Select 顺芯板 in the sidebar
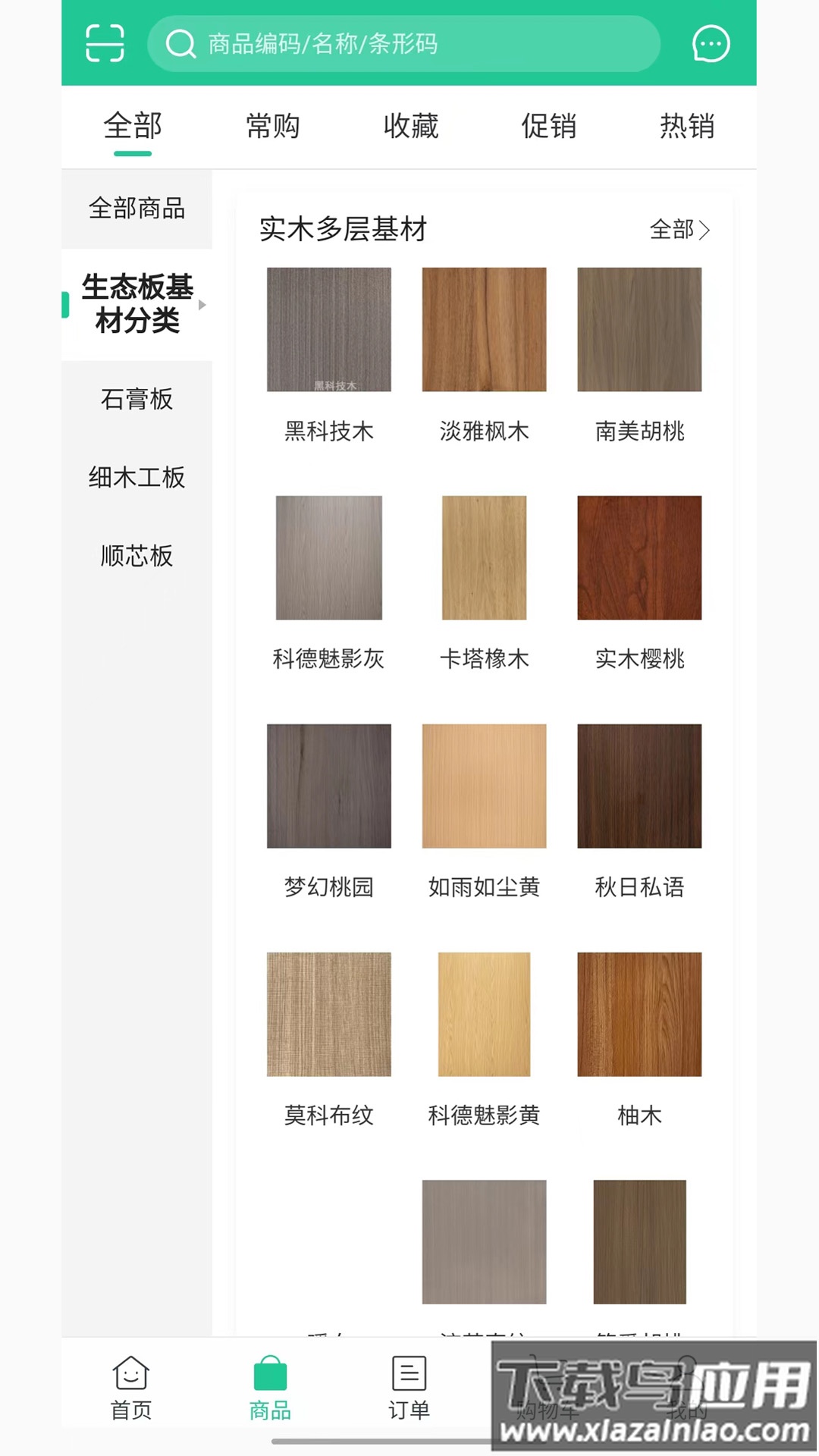819x1456 pixels. pyautogui.click(x=136, y=556)
